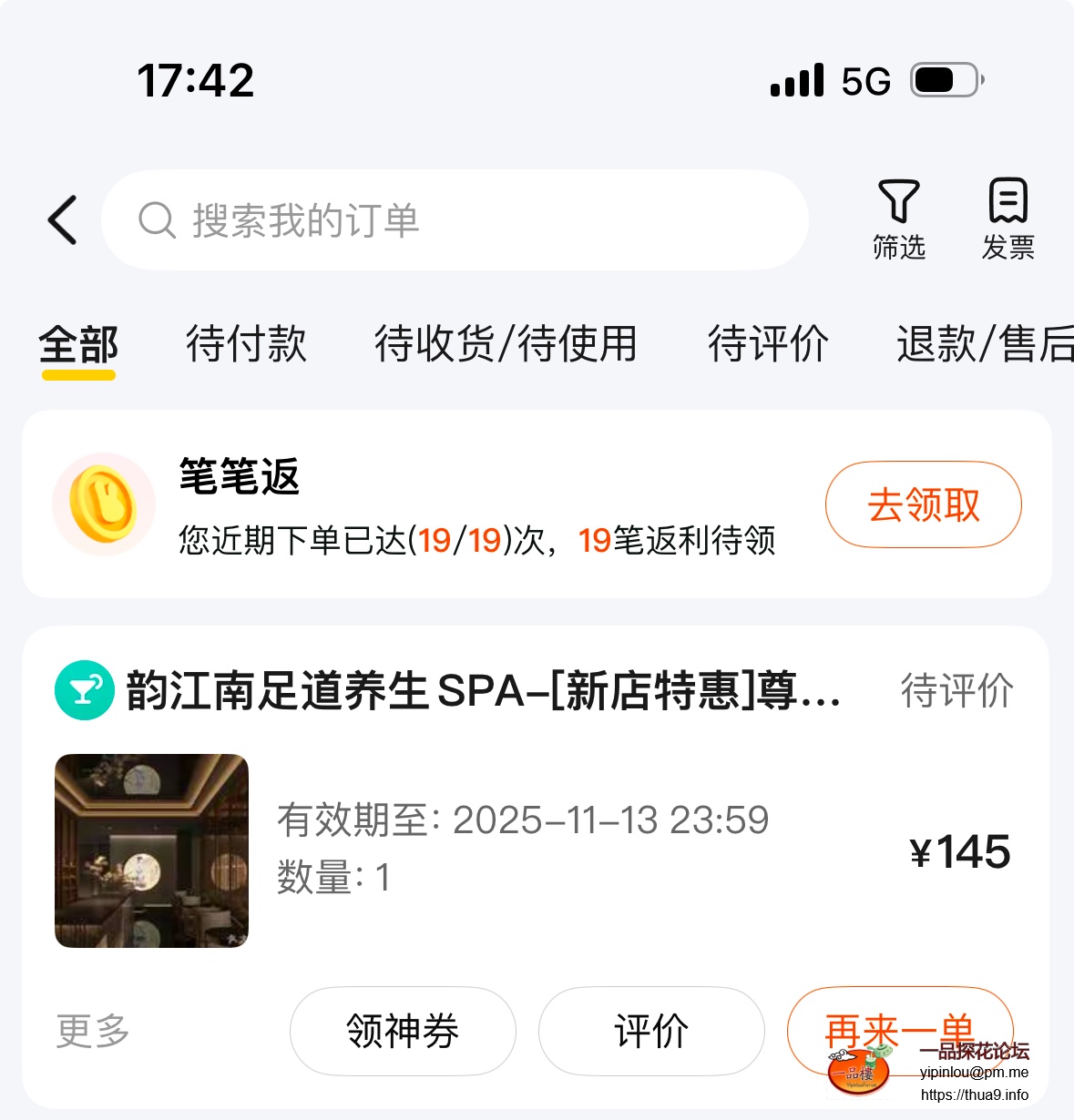This screenshot has height=1120, width=1074.
Task: Tap the 领神券 coupon button
Action: pos(403,1031)
